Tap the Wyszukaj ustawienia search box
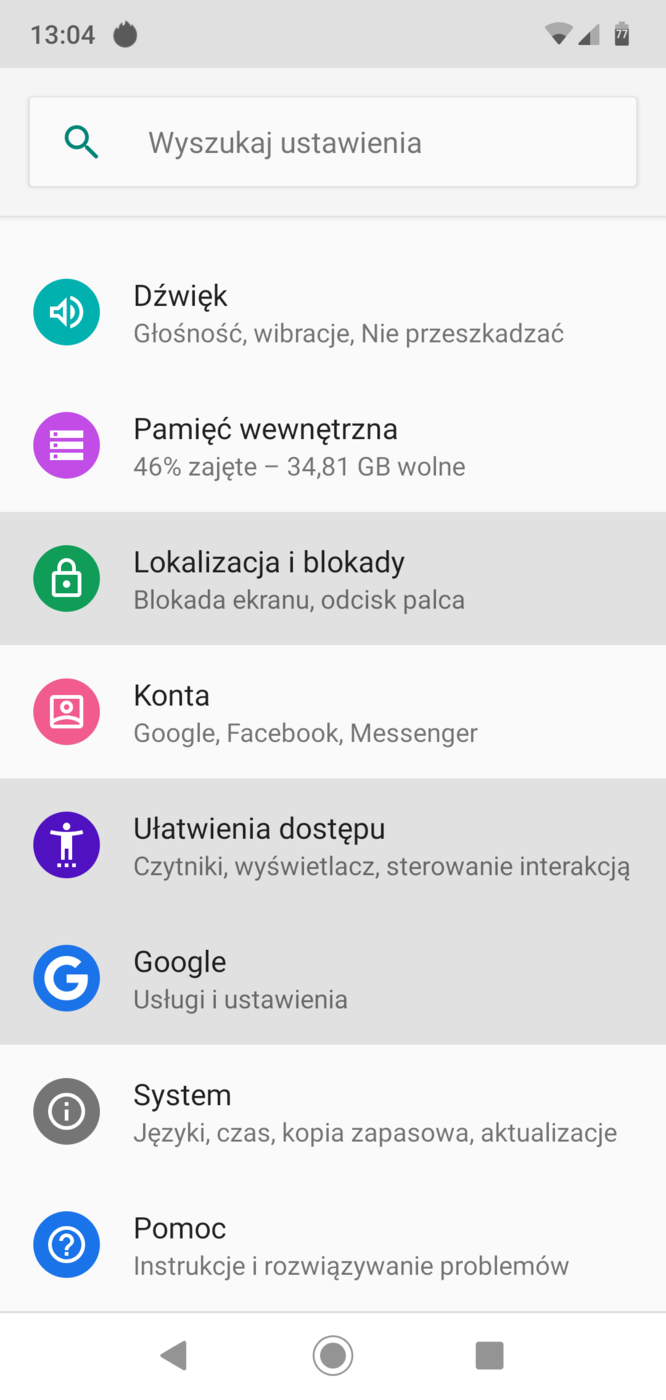Image resolution: width=666 pixels, height=1400 pixels. point(332,142)
